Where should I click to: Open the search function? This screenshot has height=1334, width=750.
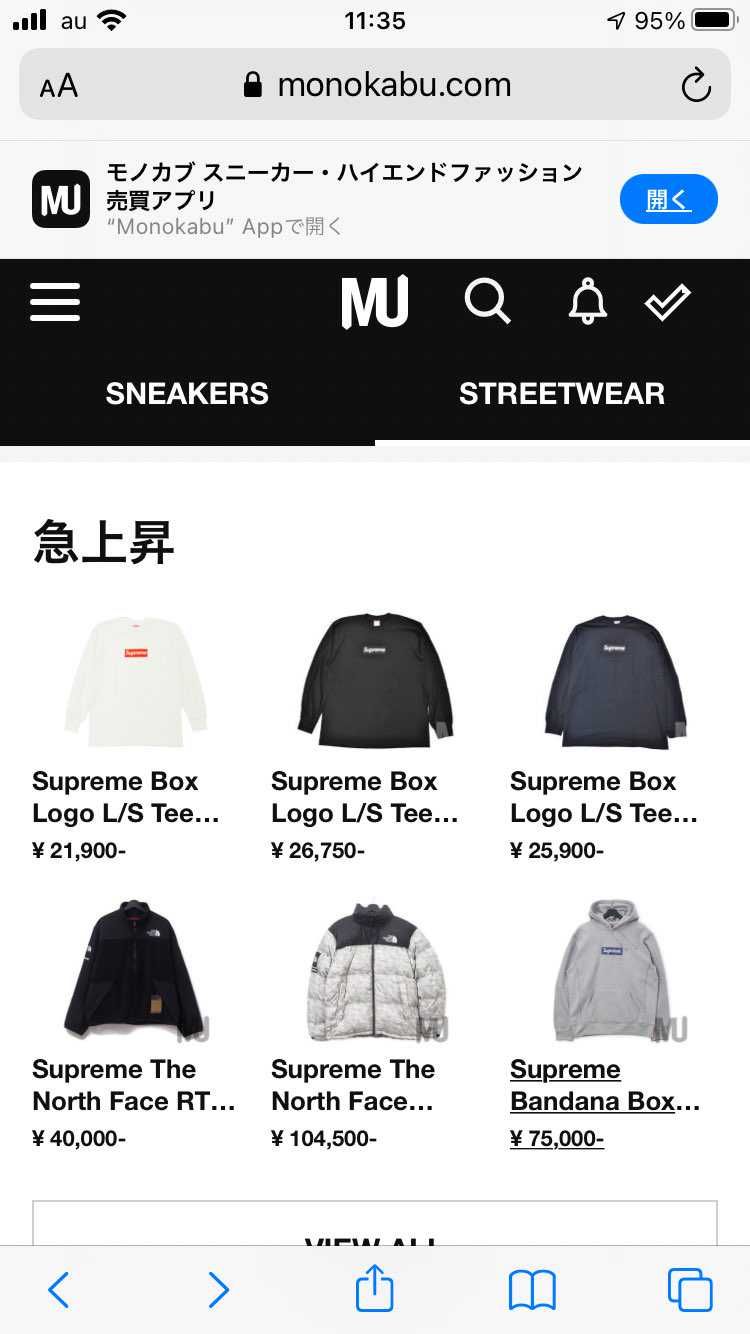pyautogui.click(x=487, y=301)
